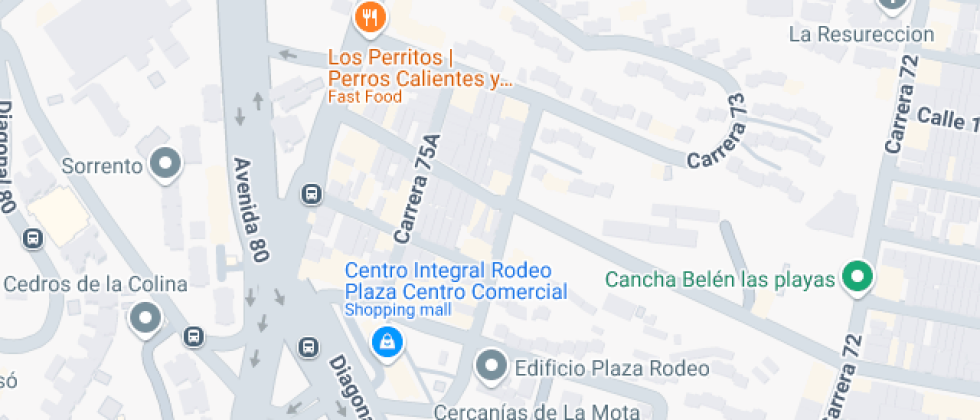The width and height of the screenshot is (980, 420).
Task: Select the Sorrento place pin
Action: coord(166,165)
